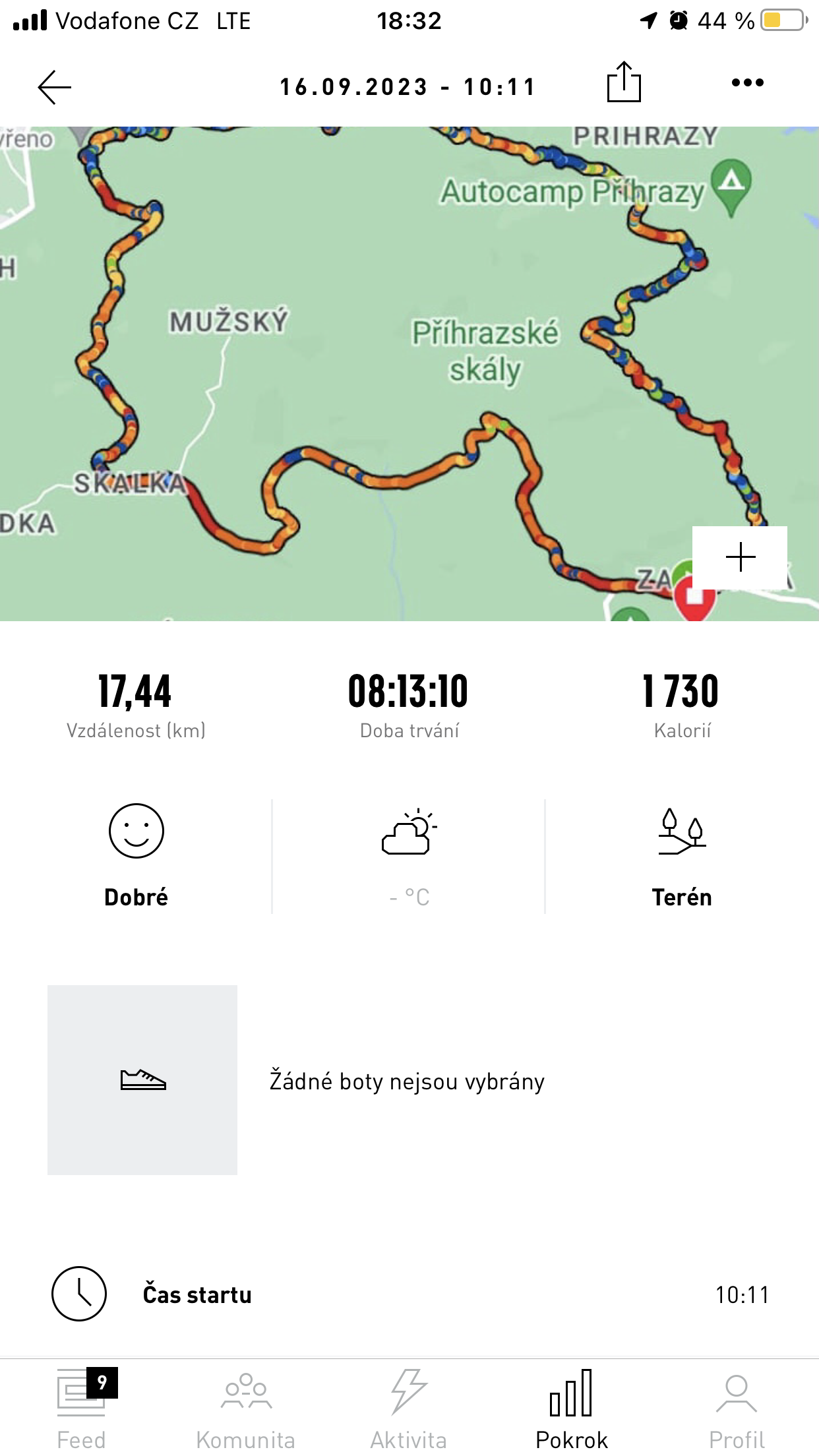Change the Terén surface type

[x=682, y=855]
